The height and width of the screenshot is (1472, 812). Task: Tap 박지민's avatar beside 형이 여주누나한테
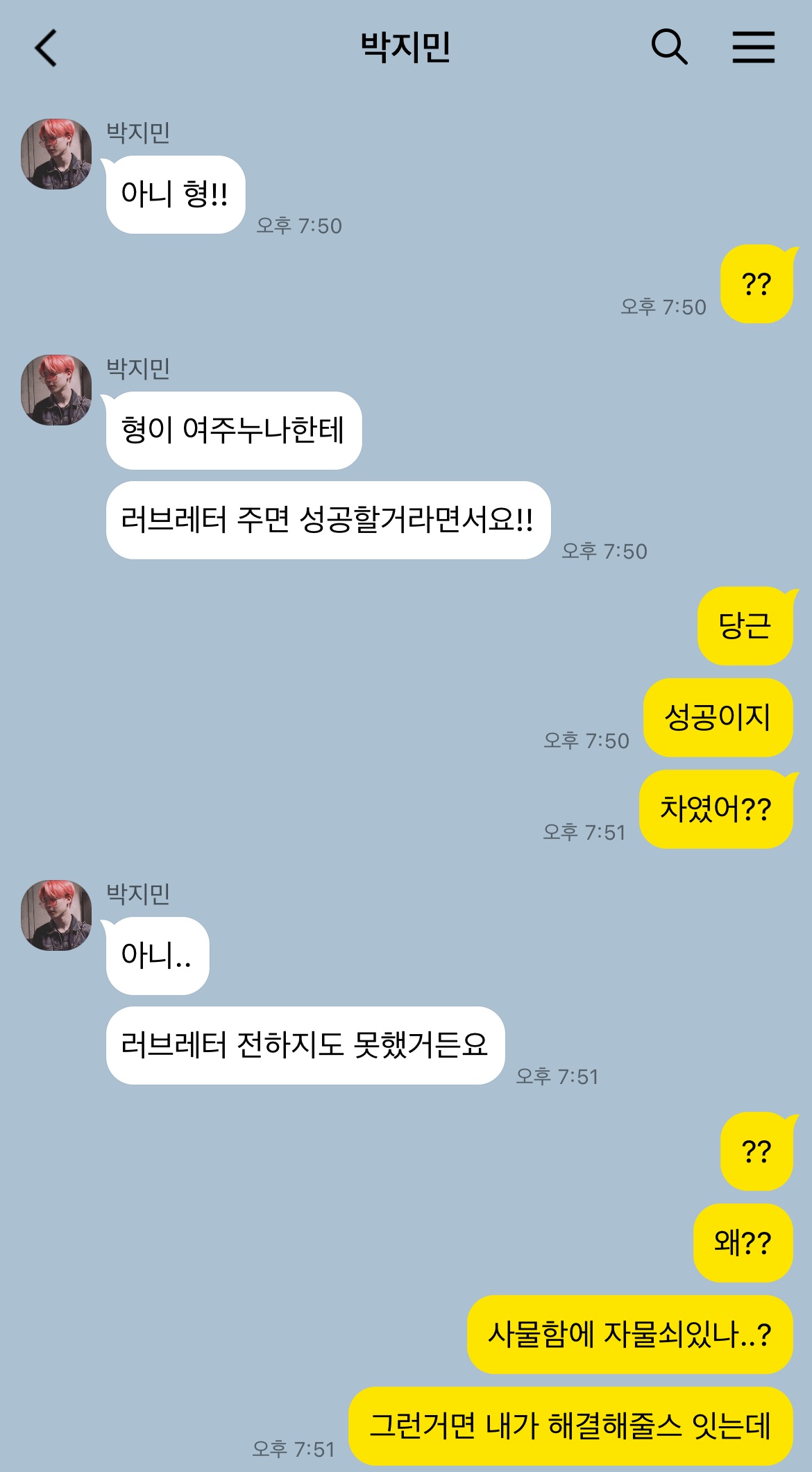click(56, 389)
